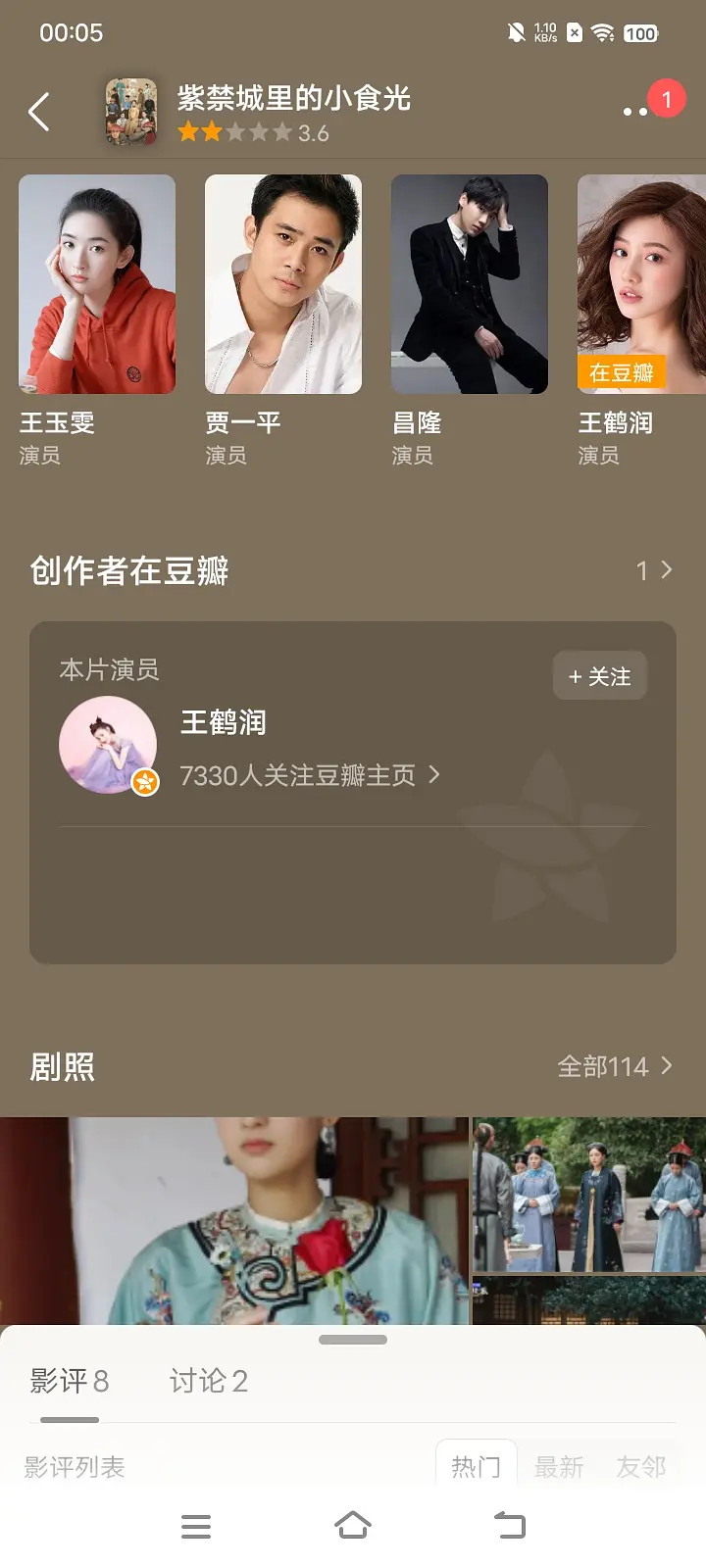Follow the actor using the + 关注 button
This screenshot has height=1568, width=706.
pyautogui.click(x=600, y=675)
